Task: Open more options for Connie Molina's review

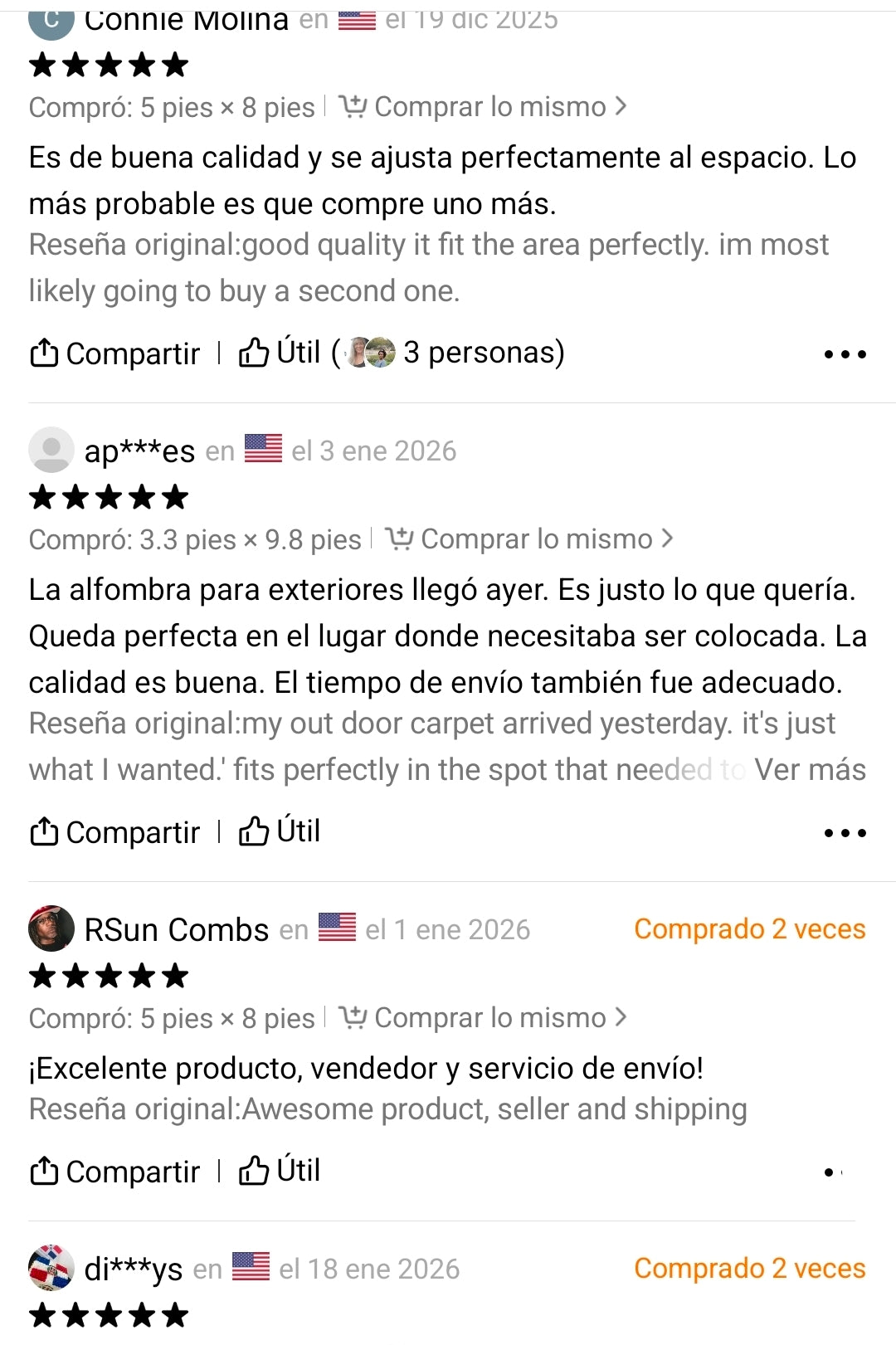Action: click(845, 354)
